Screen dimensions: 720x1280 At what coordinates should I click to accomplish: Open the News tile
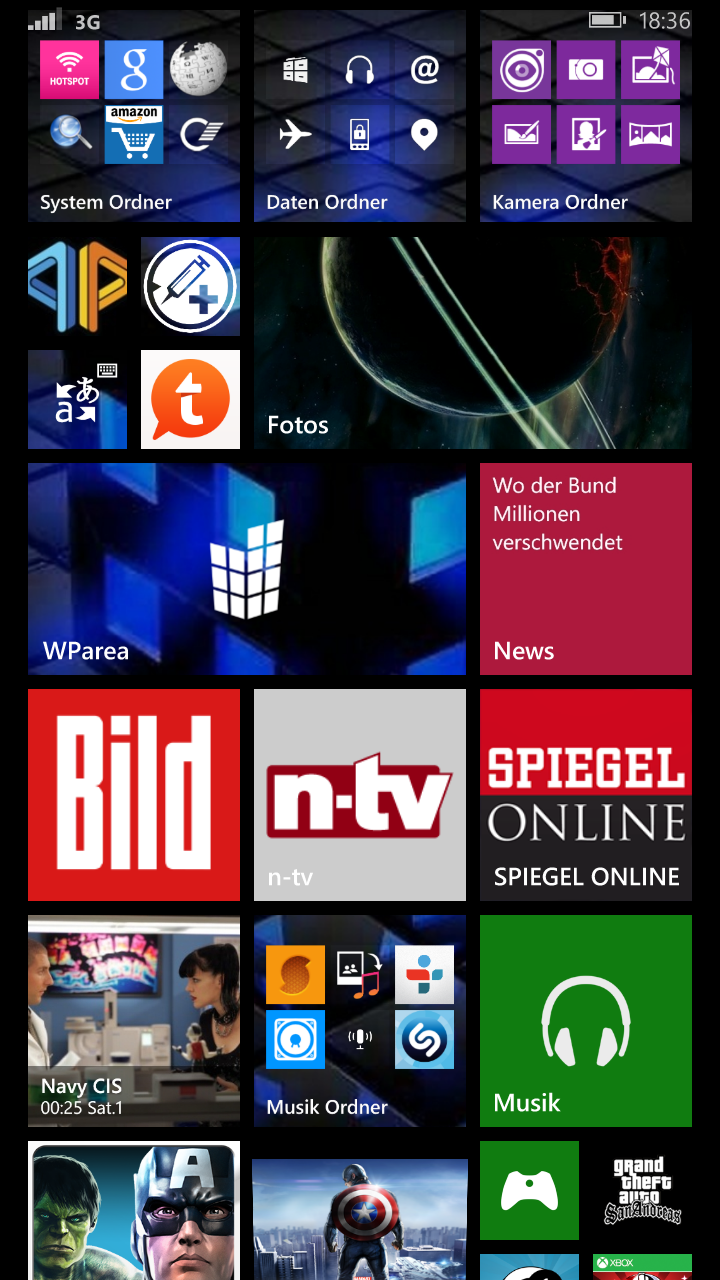586,569
